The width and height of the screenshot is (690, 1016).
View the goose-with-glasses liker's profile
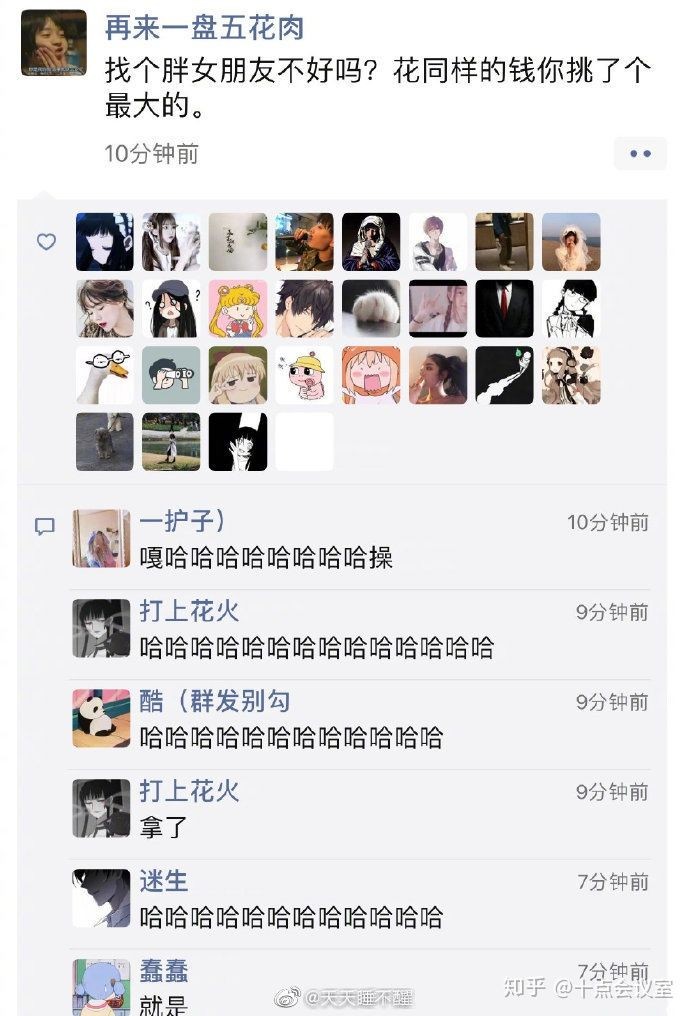(104, 375)
